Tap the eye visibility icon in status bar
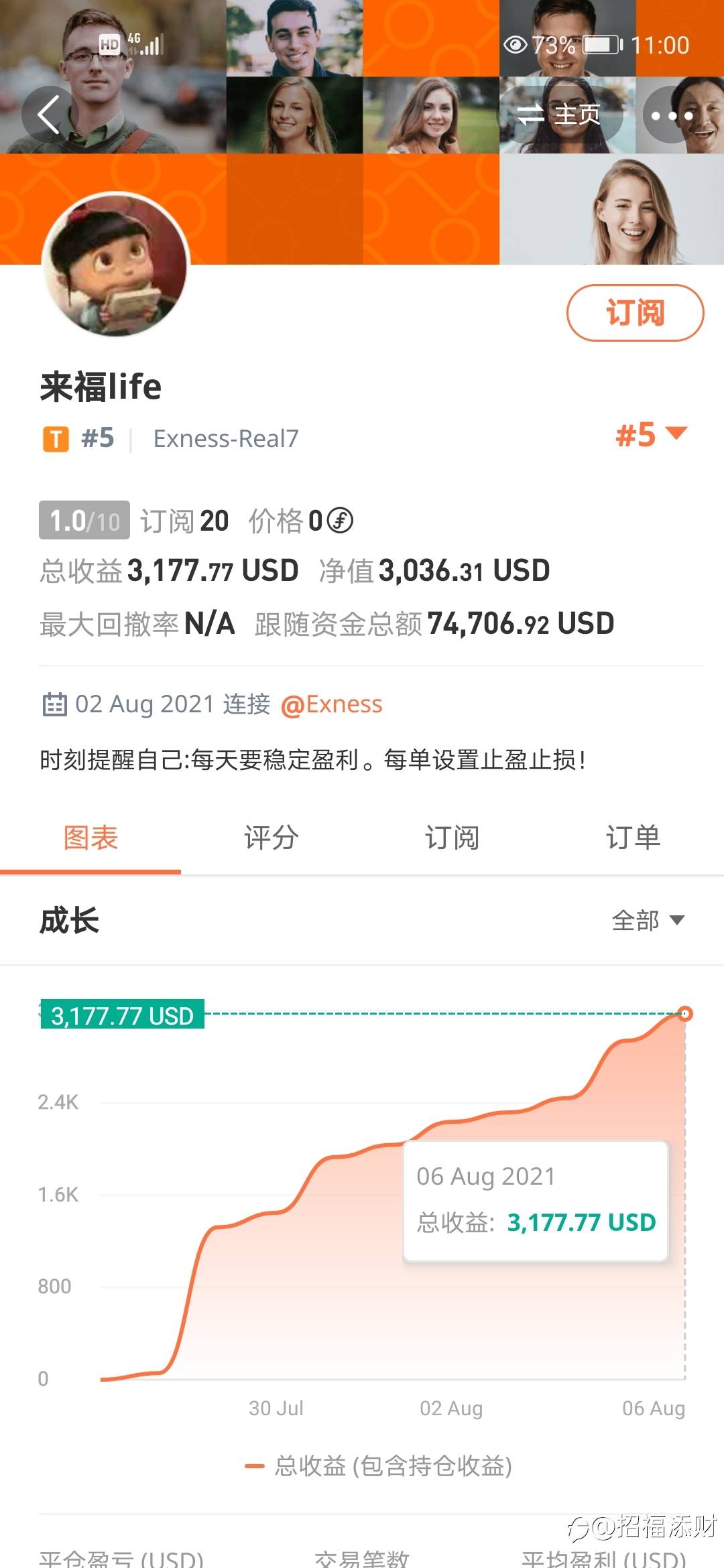 pos(514,44)
